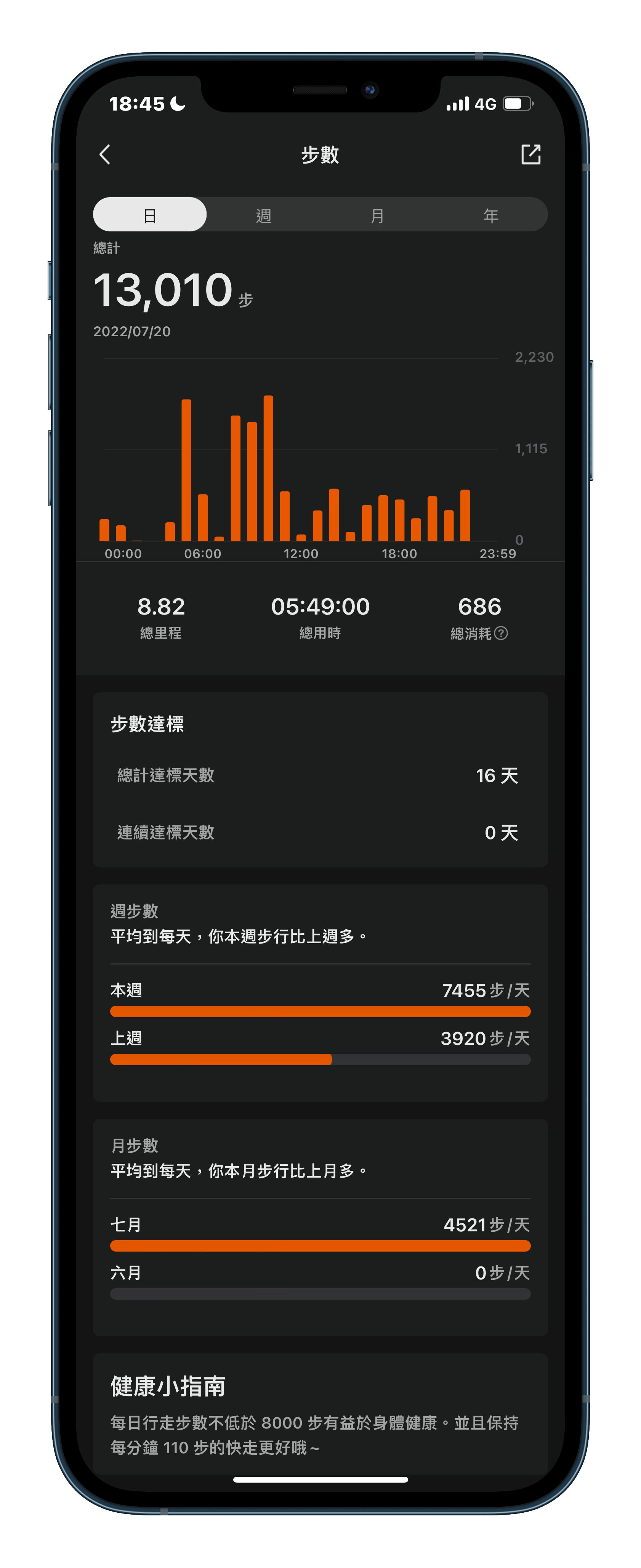The image size is (641, 1568).
Task: Switch to the 年 yearly tab
Action: click(490, 215)
